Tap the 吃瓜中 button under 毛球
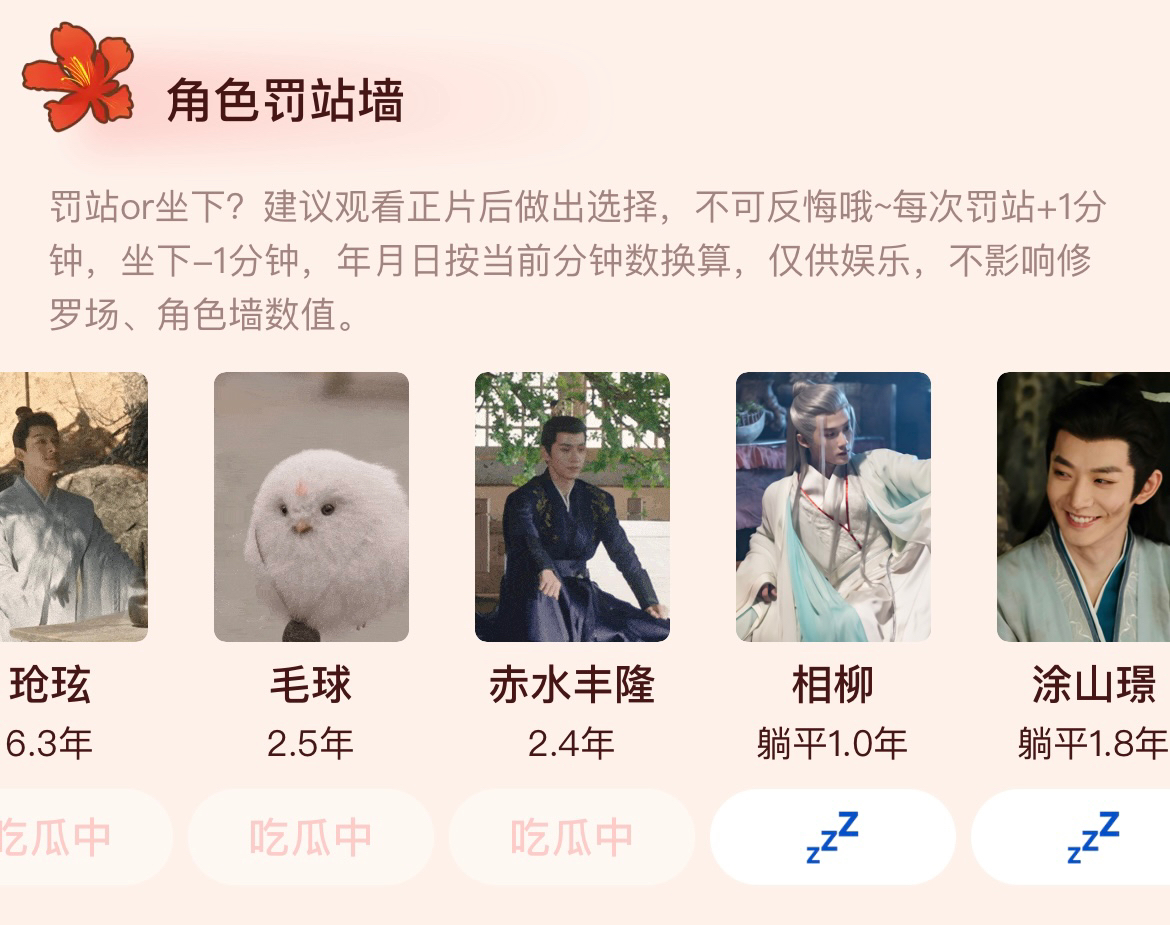Image resolution: width=1170 pixels, height=925 pixels. pos(311,837)
